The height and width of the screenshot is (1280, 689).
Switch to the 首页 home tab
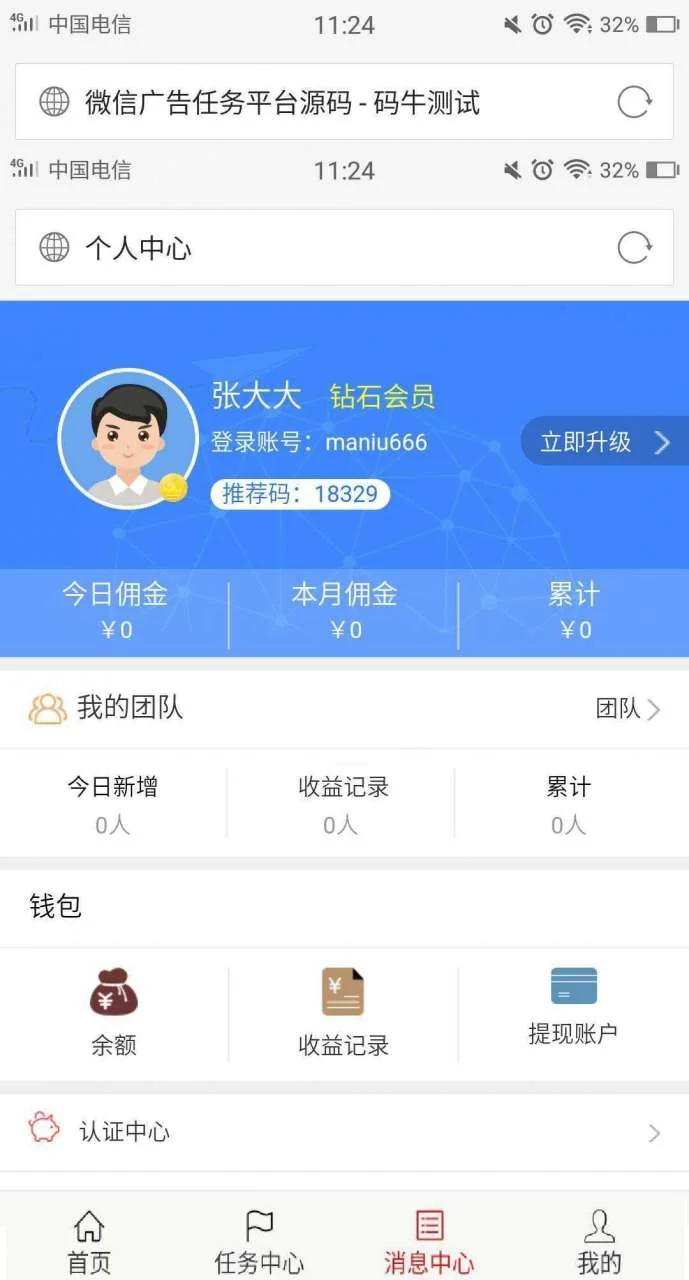89,1241
